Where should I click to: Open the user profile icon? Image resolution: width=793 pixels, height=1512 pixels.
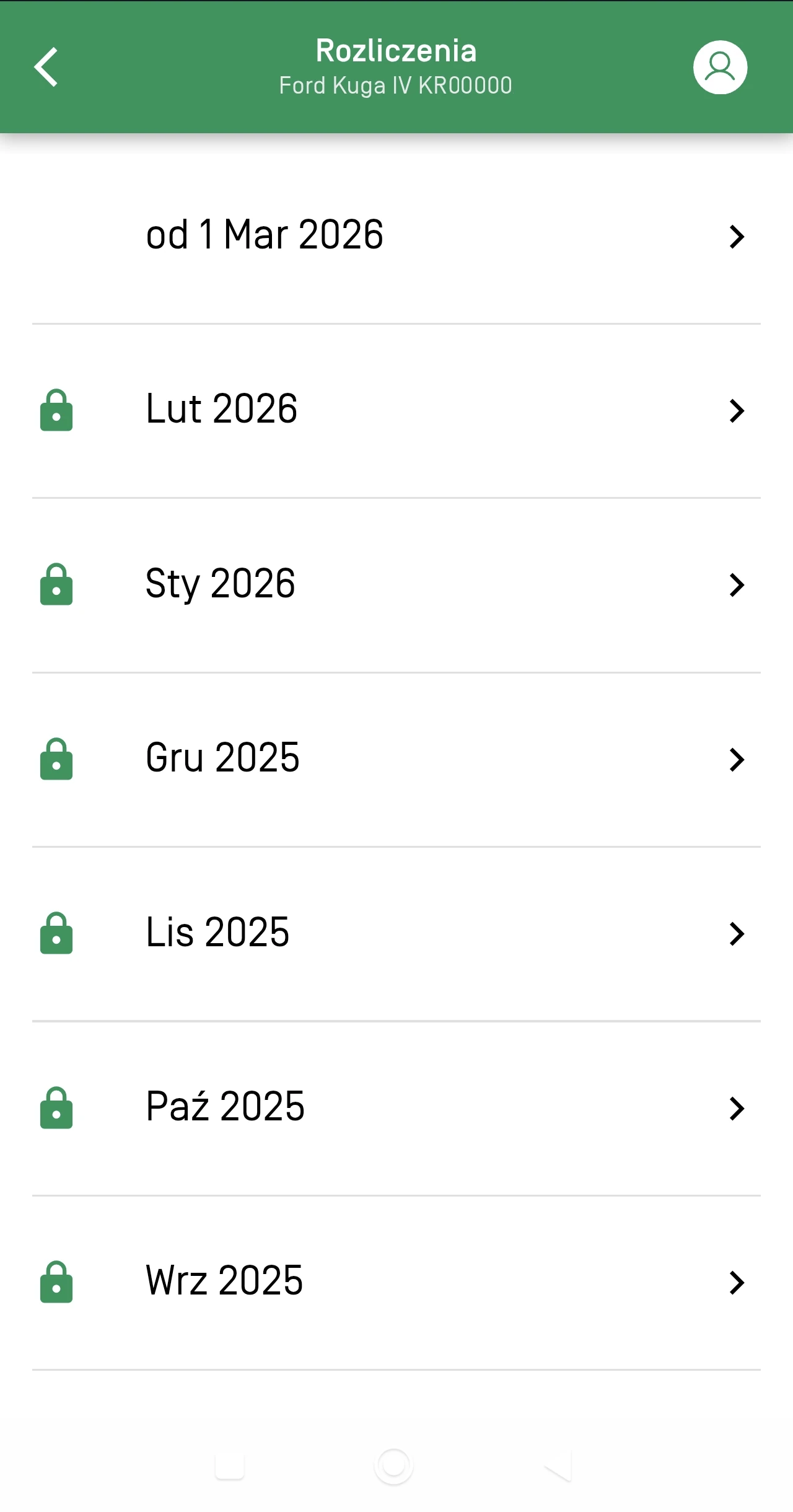720,66
